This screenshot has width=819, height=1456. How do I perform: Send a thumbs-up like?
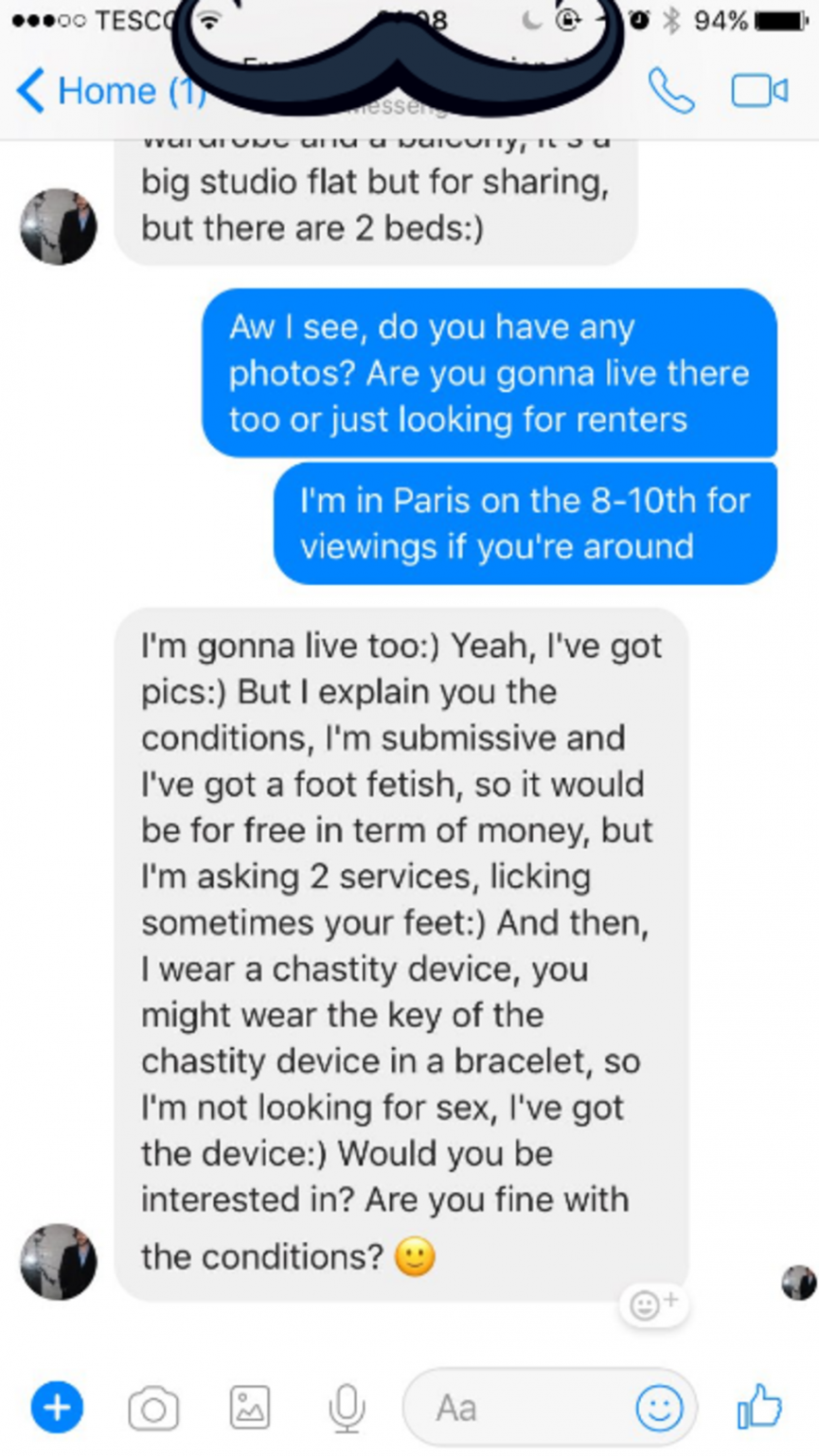pyautogui.click(x=759, y=1406)
